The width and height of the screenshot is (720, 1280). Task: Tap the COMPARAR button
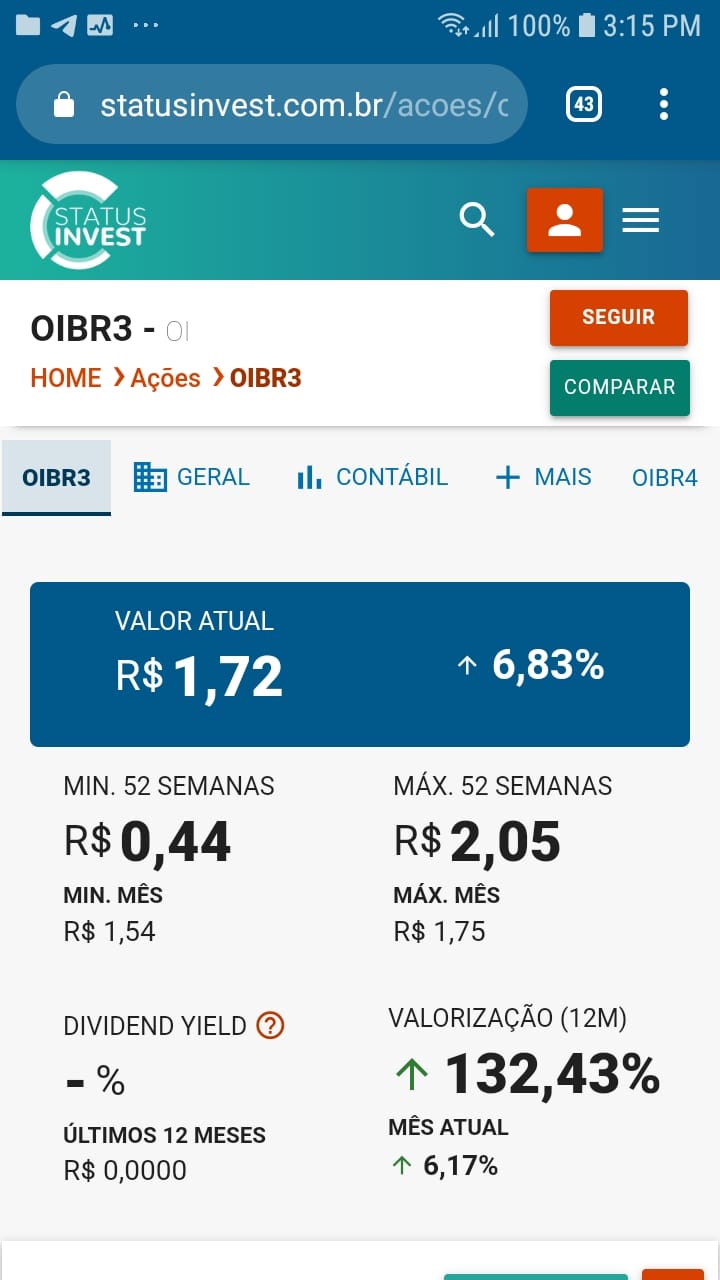click(620, 387)
